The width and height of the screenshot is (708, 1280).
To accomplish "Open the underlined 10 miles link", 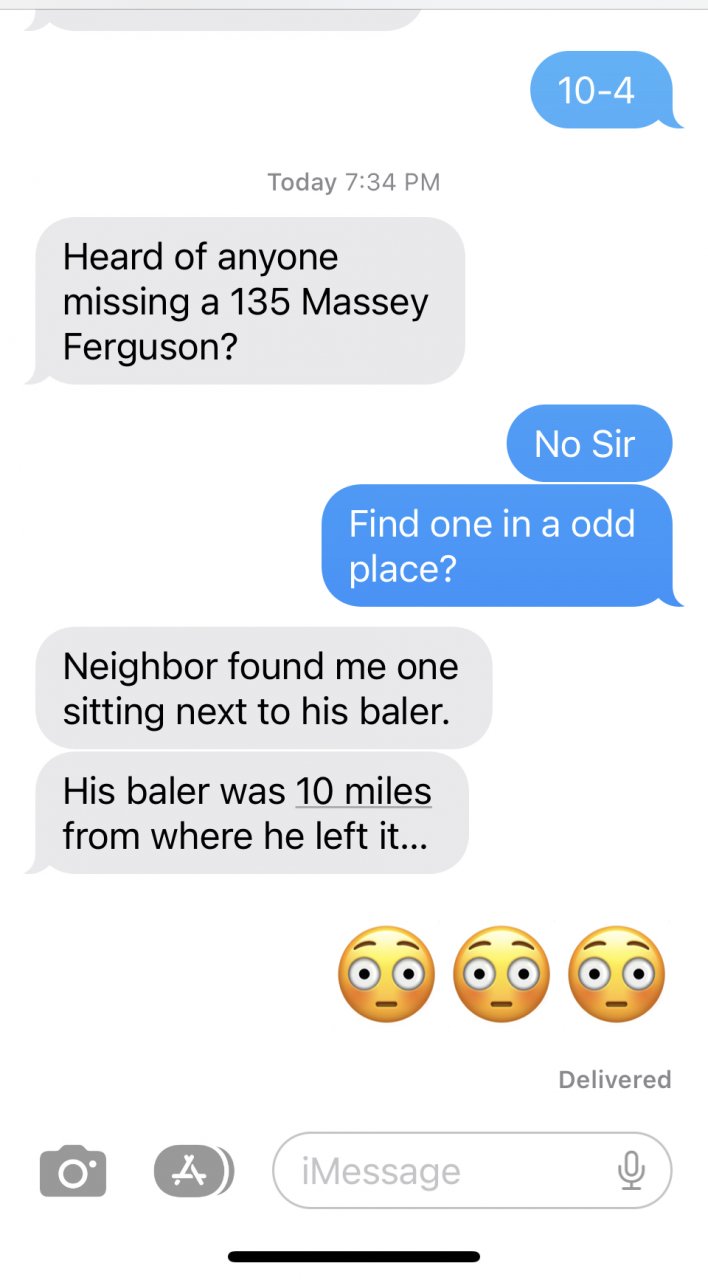I will (364, 791).
